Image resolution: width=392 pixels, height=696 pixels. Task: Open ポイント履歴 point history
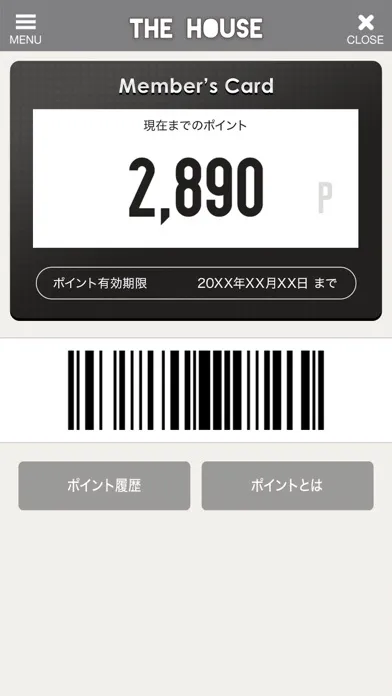pos(104,486)
